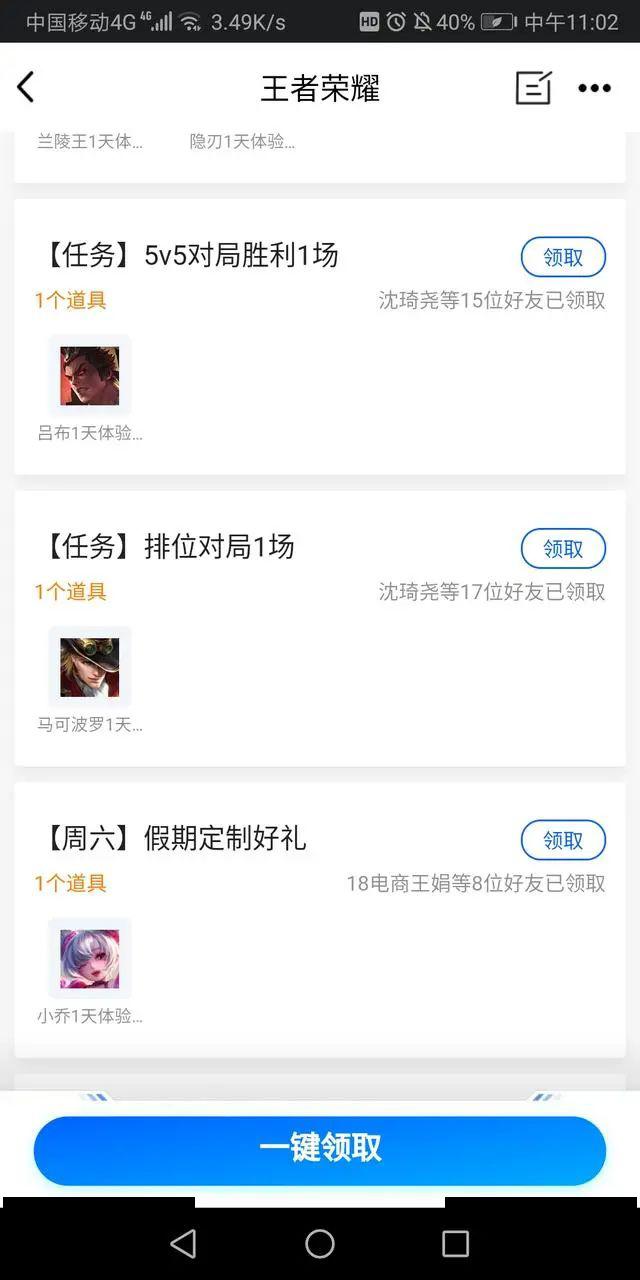This screenshot has width=640, height=1280.
Task: Claim the 5v5对局胜利1场 task reward
Action: tap(563, 257)
